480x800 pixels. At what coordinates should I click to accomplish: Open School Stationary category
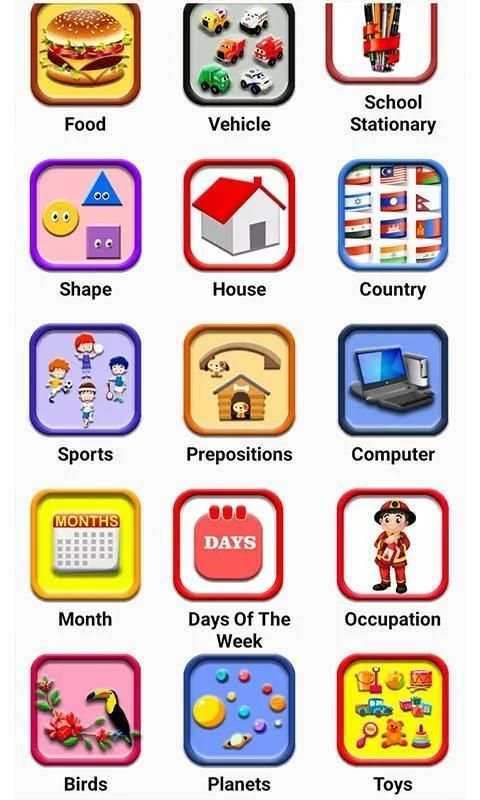pyautogui.click(x=382, y=43)
